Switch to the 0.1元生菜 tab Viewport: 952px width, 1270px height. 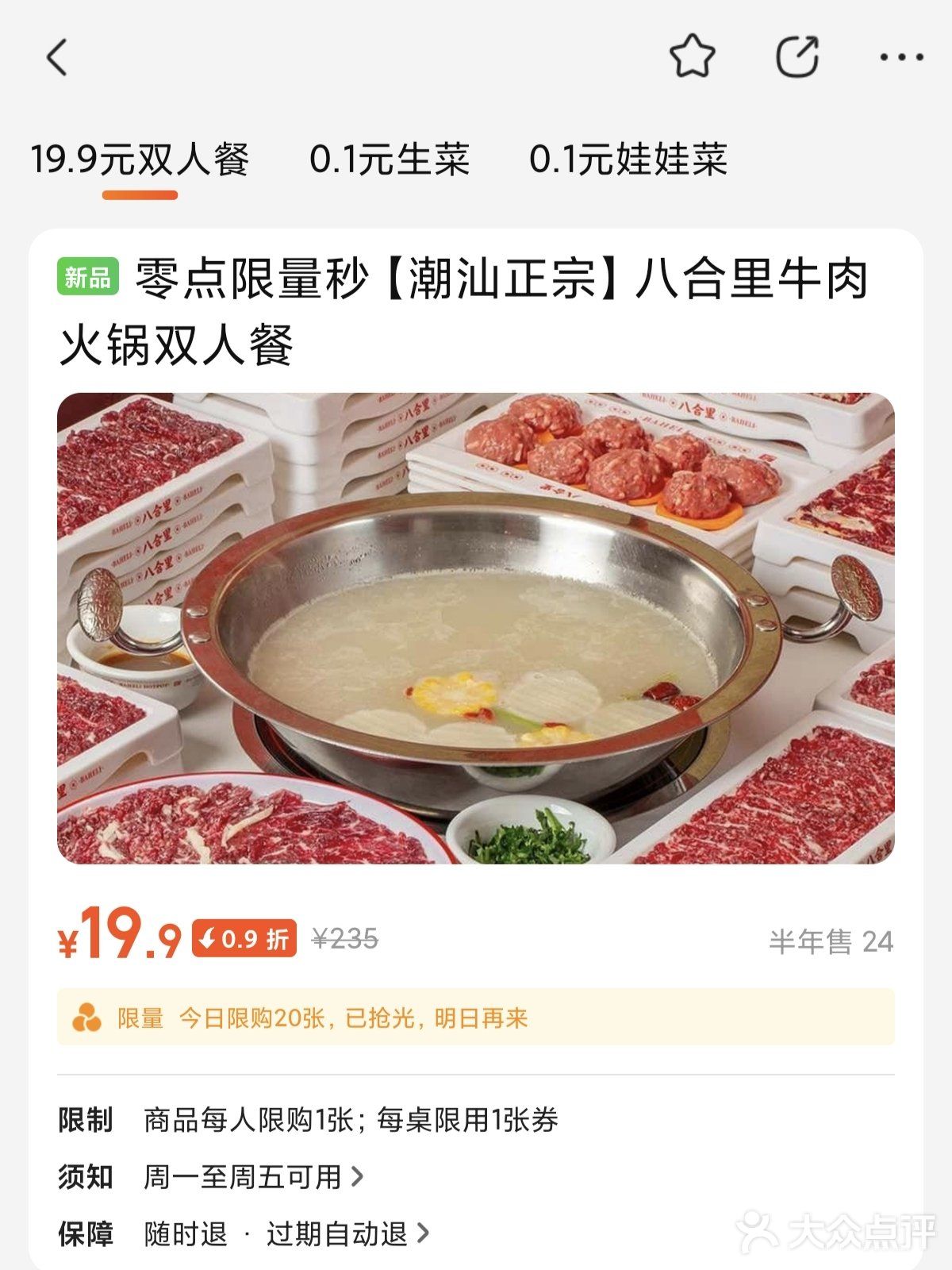(x=390, y=159)
